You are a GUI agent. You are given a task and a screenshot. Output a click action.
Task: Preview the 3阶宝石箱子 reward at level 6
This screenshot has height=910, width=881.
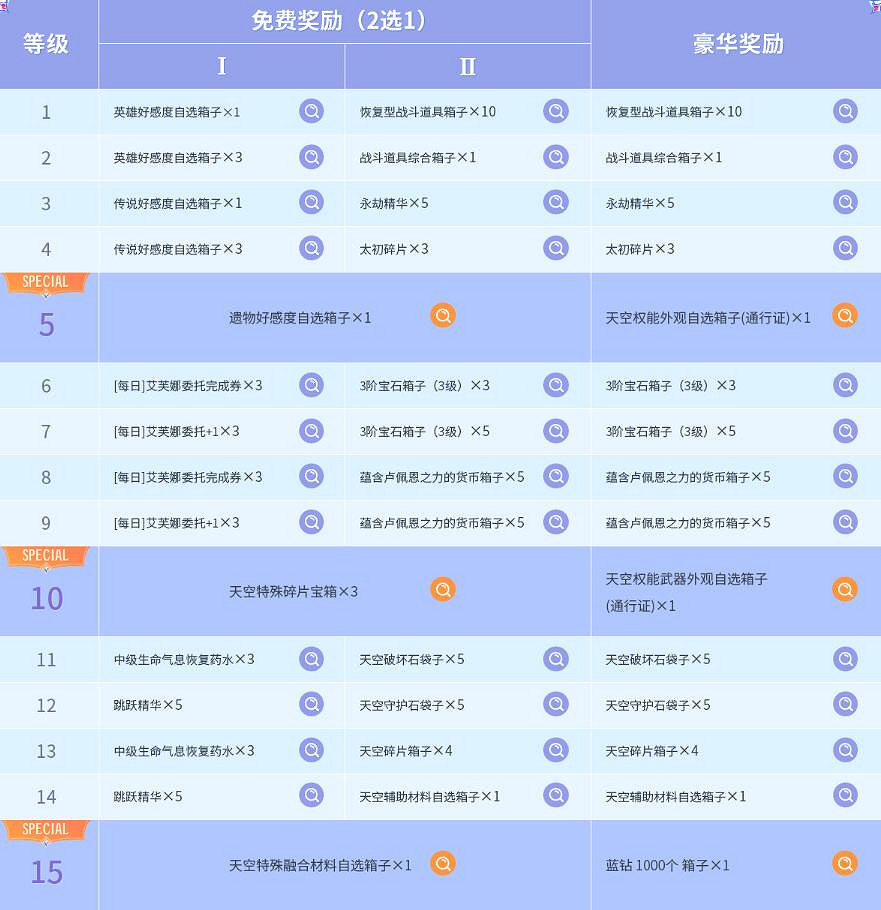[x=556, y=384]
